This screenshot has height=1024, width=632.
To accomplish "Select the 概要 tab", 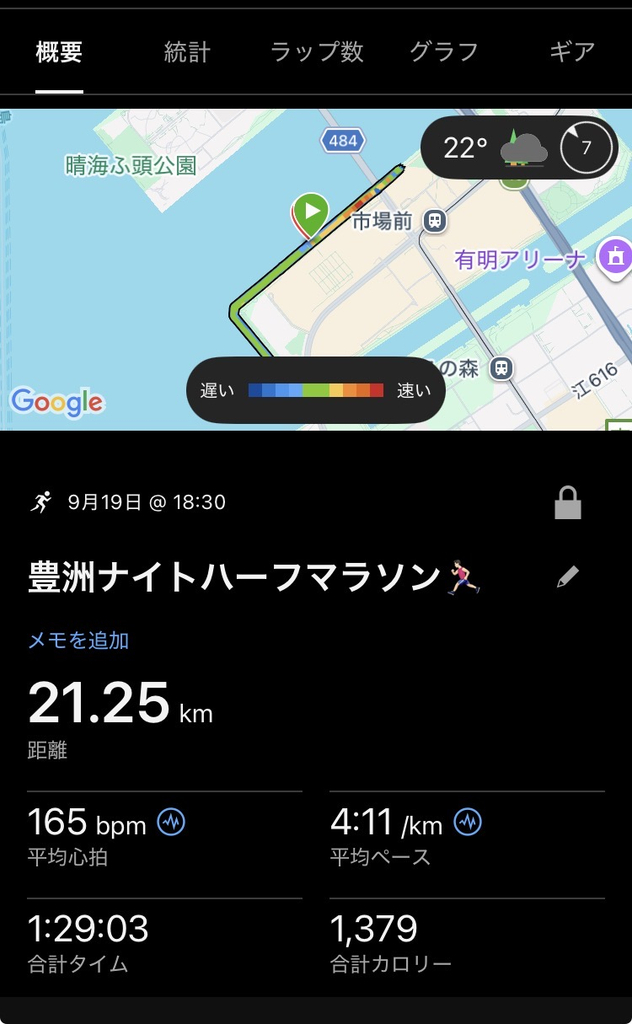I will point(59,52).
